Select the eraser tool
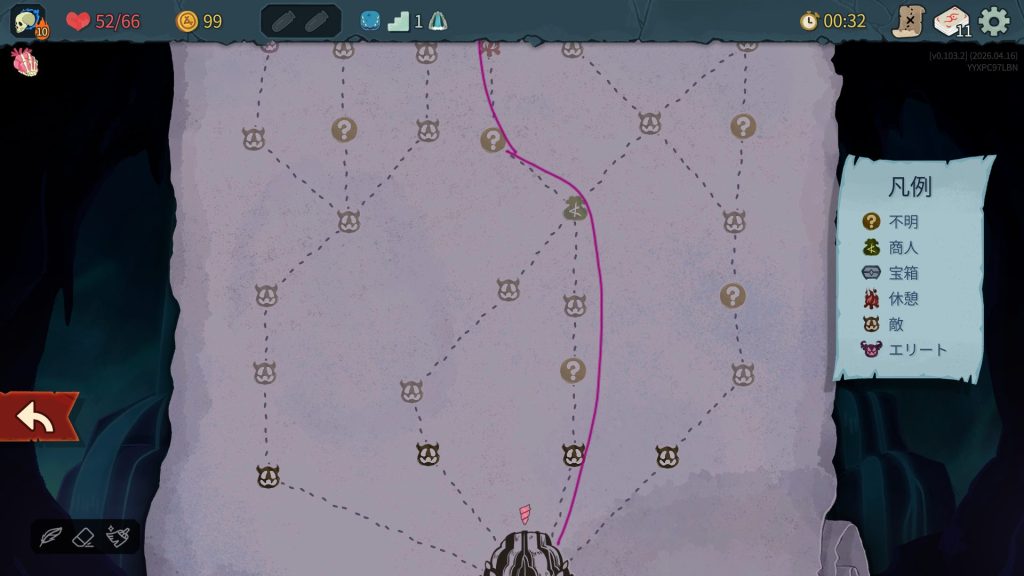1024x576 pixels. tap(84, 537)
